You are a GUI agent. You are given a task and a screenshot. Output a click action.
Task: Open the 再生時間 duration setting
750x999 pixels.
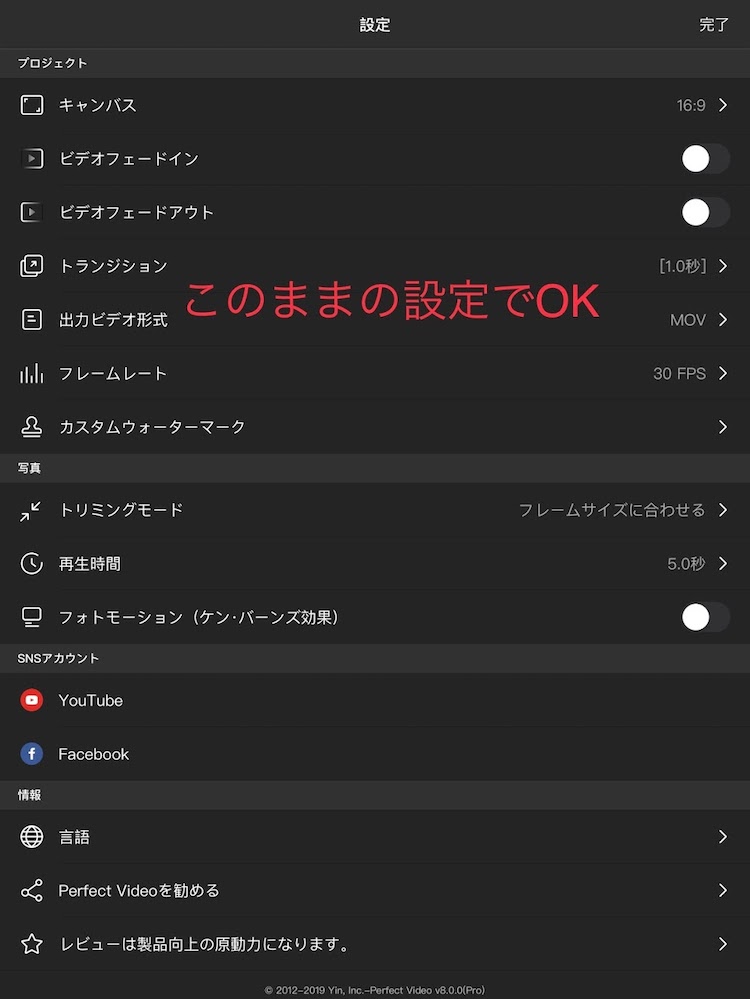point(375,564)
